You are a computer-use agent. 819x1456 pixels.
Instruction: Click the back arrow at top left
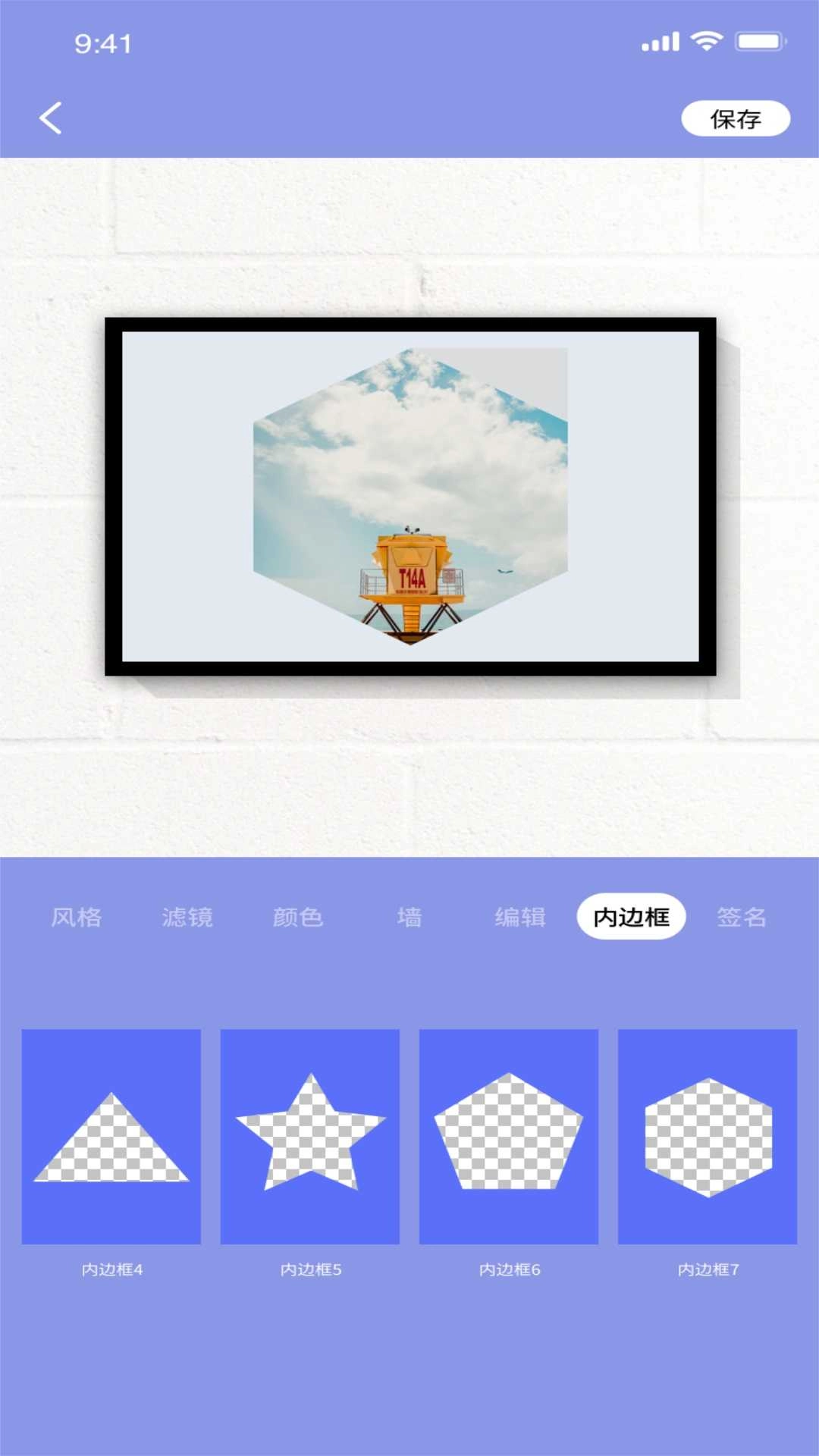coord(50,118)
